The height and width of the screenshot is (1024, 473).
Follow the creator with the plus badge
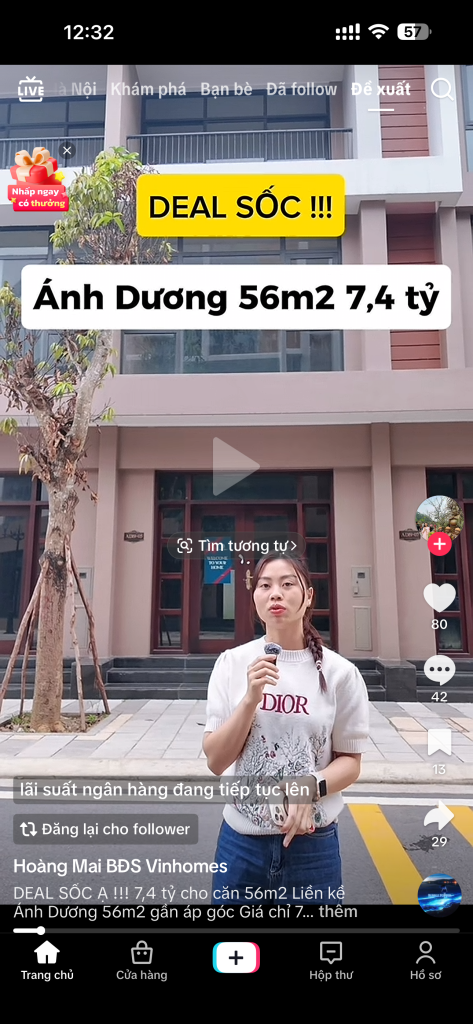(439, 543)
